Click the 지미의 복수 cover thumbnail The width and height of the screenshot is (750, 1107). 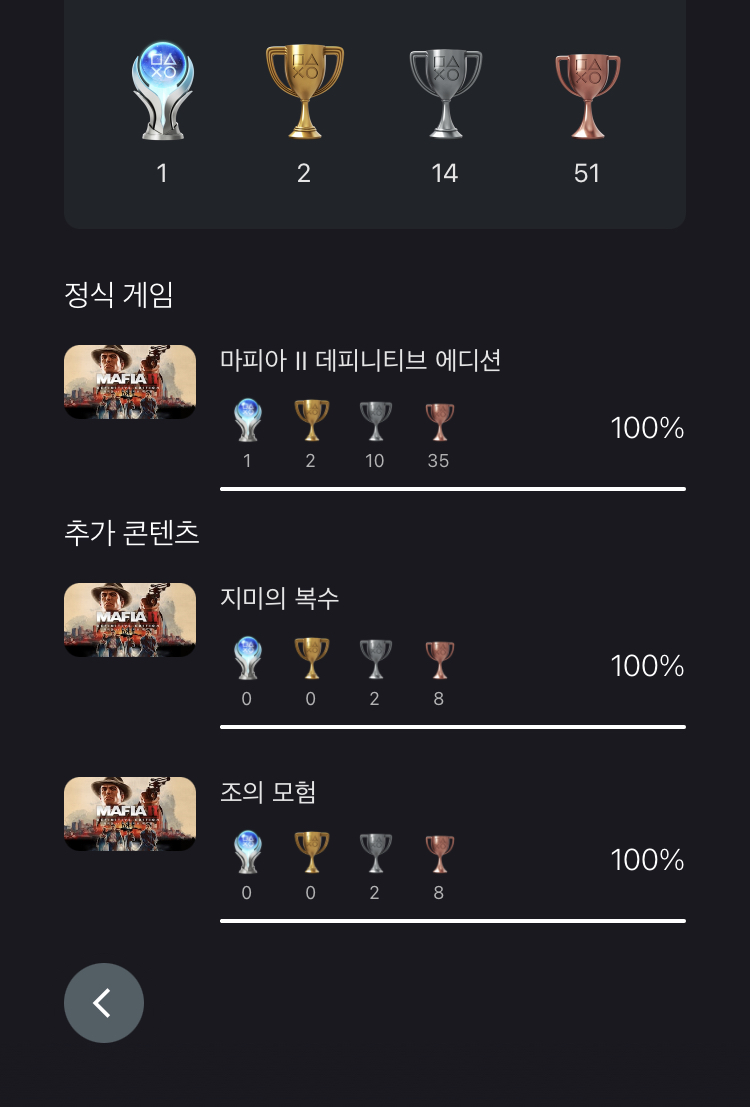[130, 620]
